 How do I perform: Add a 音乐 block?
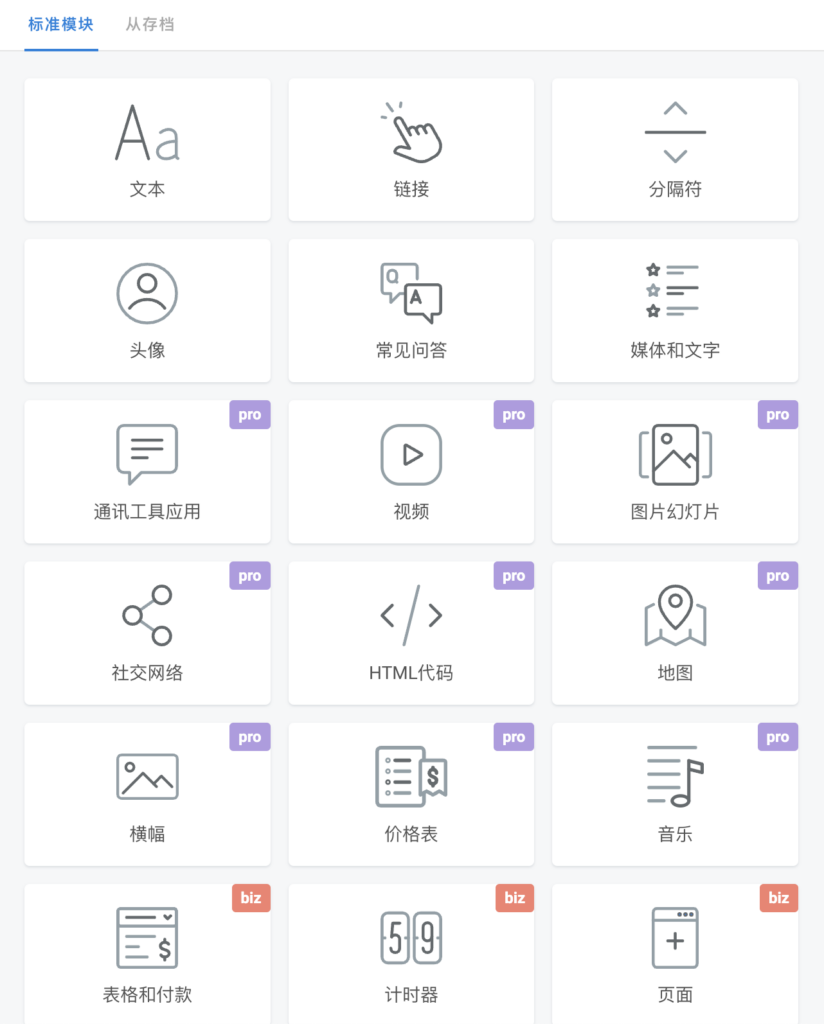(675, 794)
